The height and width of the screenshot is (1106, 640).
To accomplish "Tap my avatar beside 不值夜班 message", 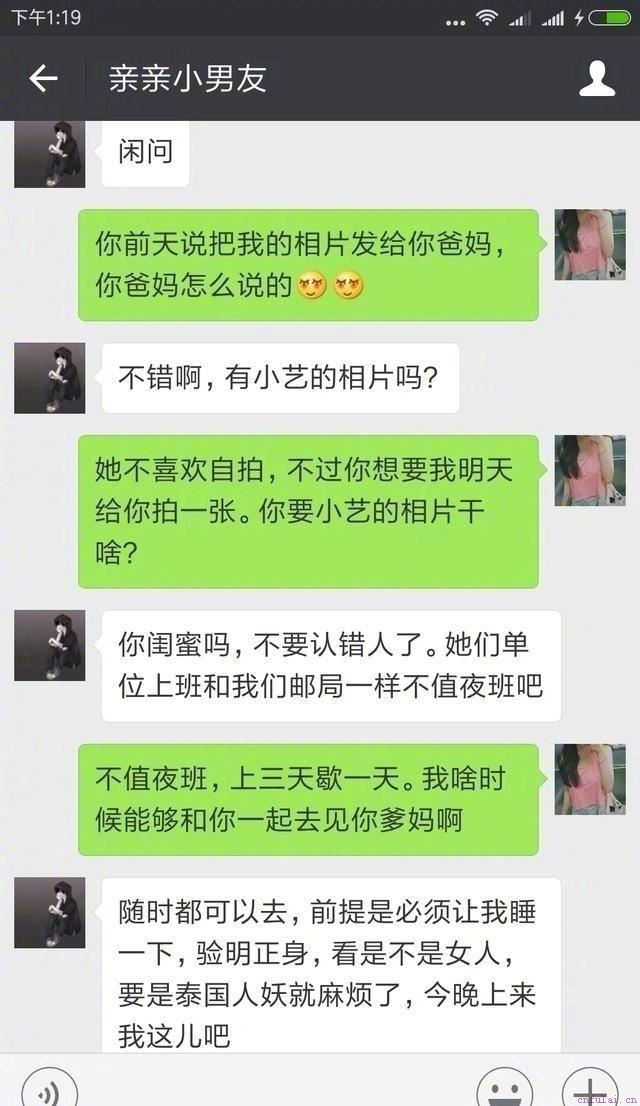I will 590,779.
